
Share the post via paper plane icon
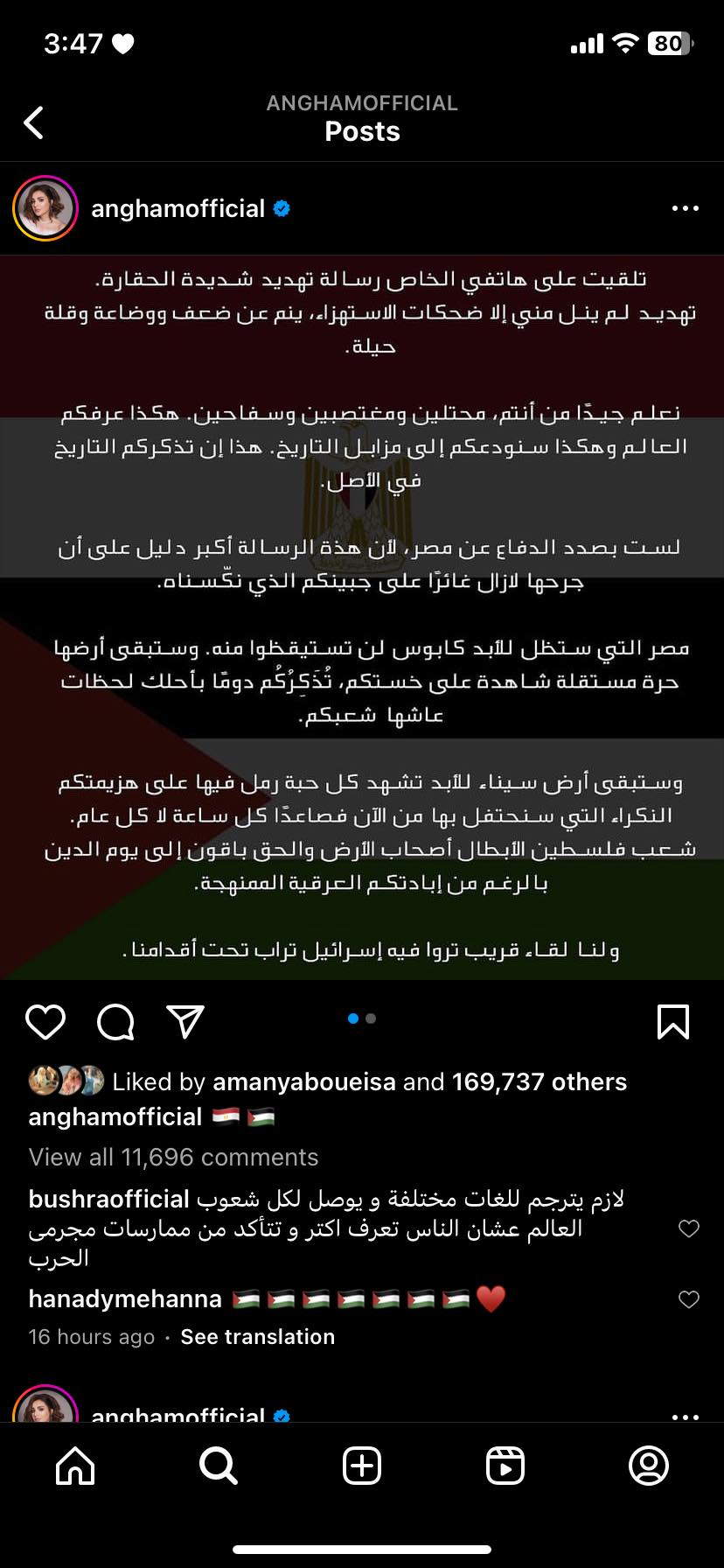pos(184,1021)
